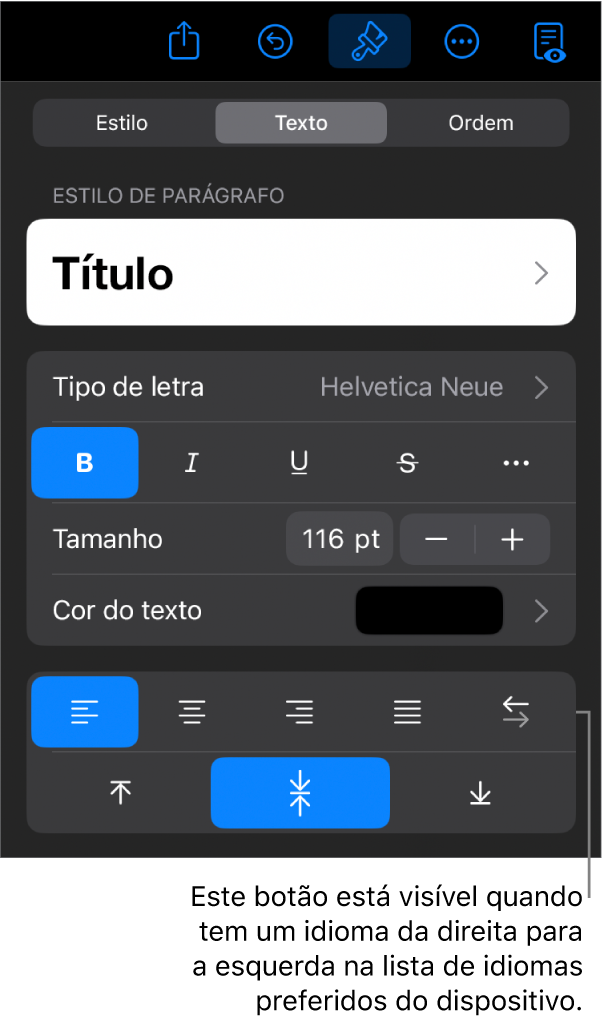Align text to the bottom vertically
The height and width of the screenshot is (1028, 603).
pyautogui.click(x=481, y=793)
